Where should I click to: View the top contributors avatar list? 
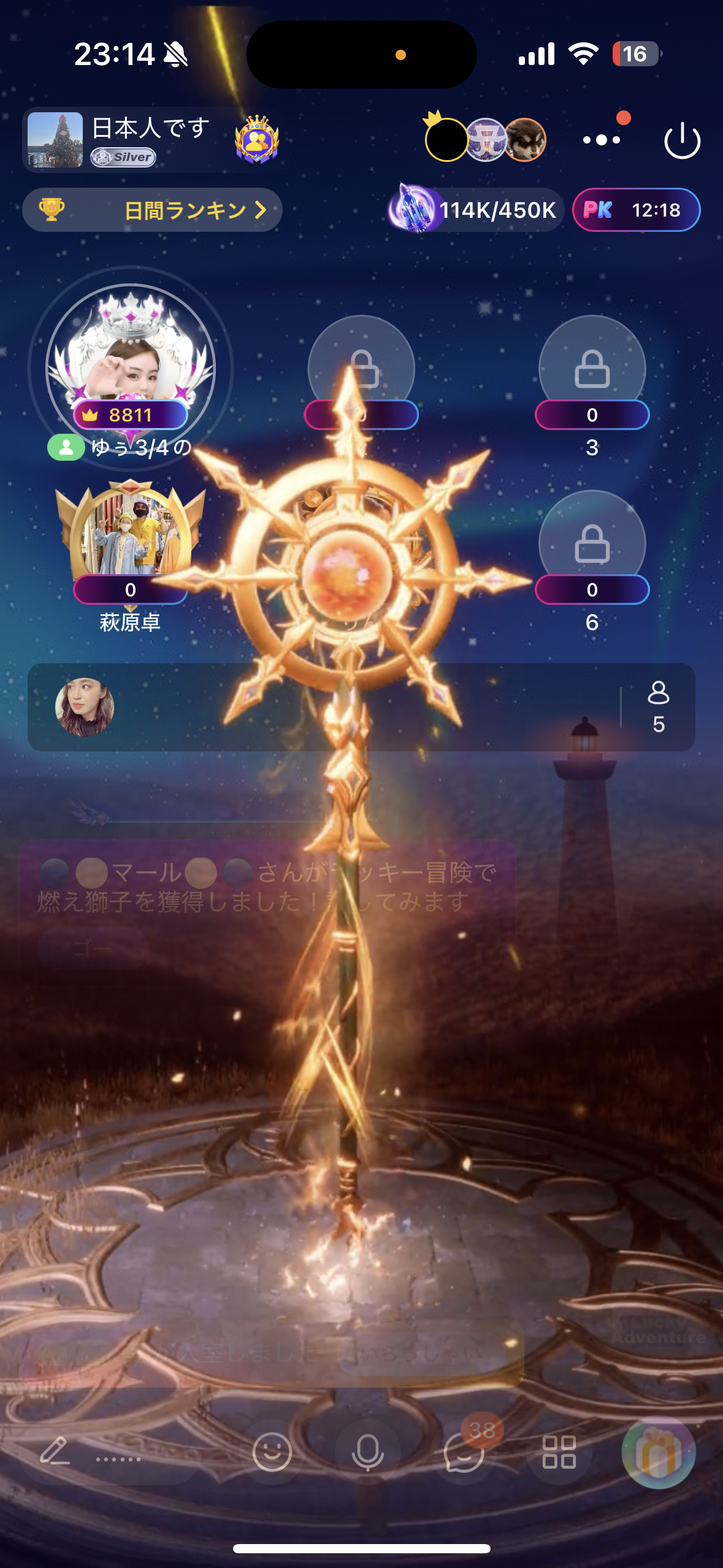[x=485, y=139]
